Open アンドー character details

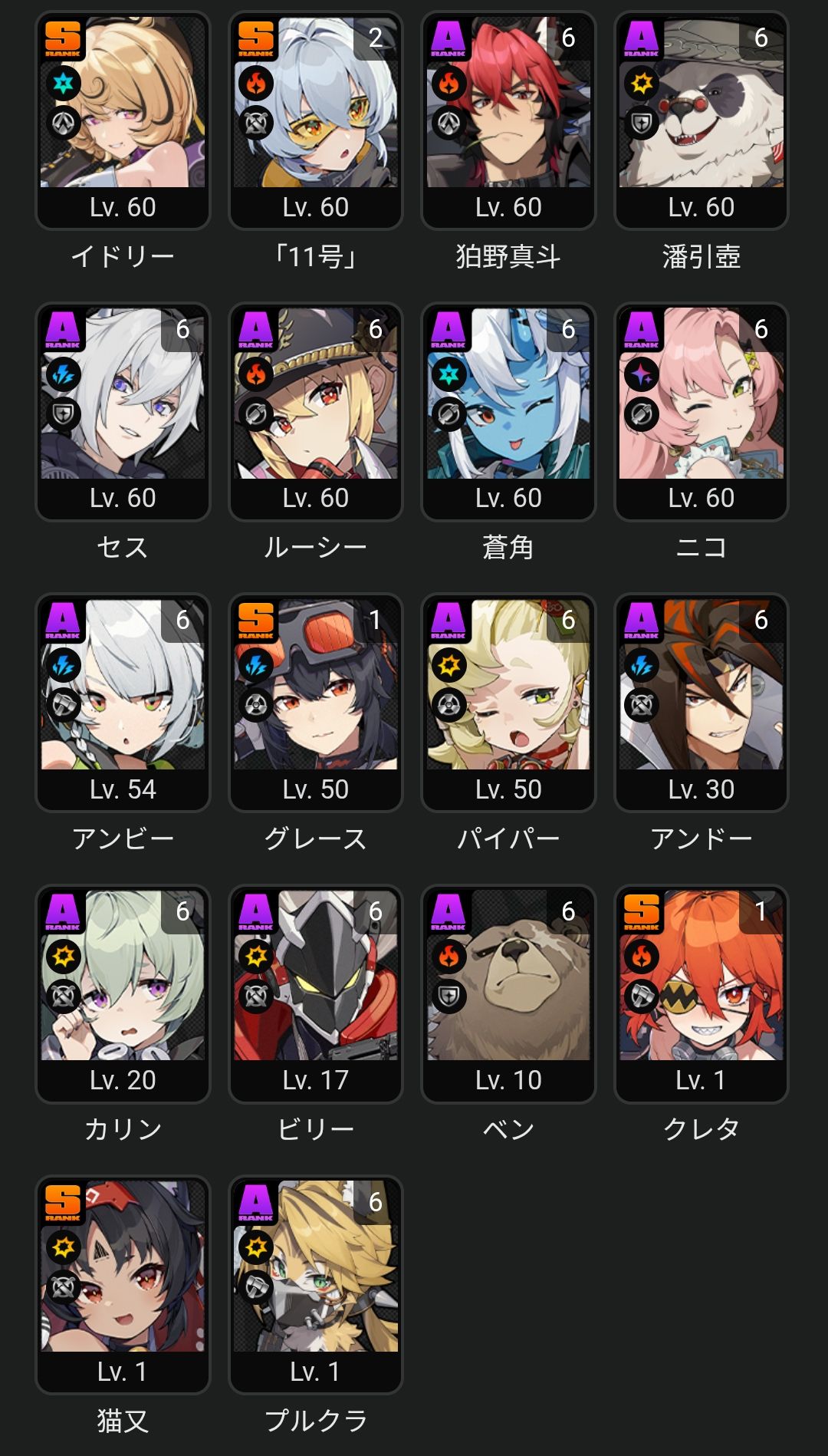(701, 703)
